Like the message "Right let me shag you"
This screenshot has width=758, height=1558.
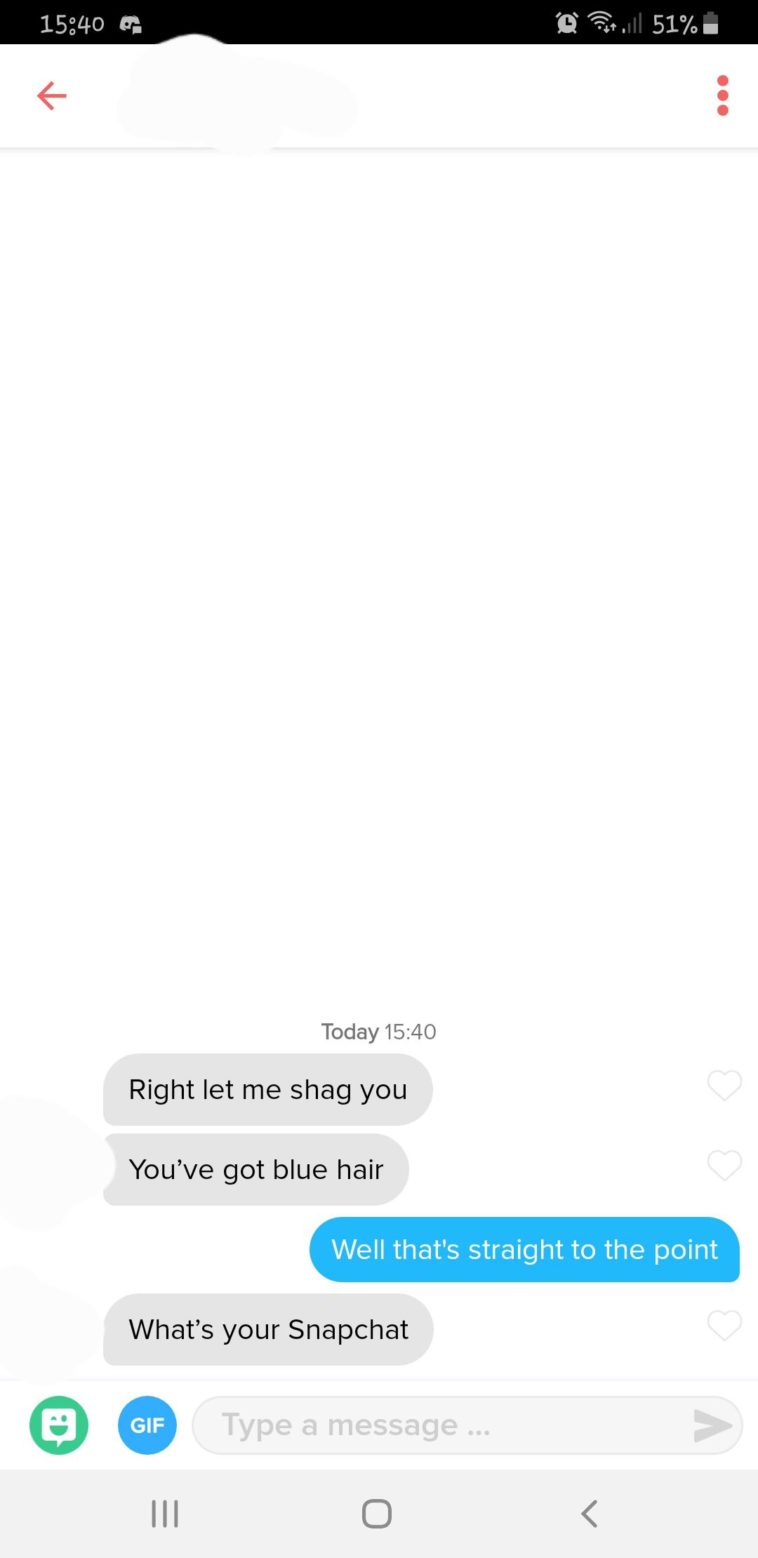pos(724,1085)
